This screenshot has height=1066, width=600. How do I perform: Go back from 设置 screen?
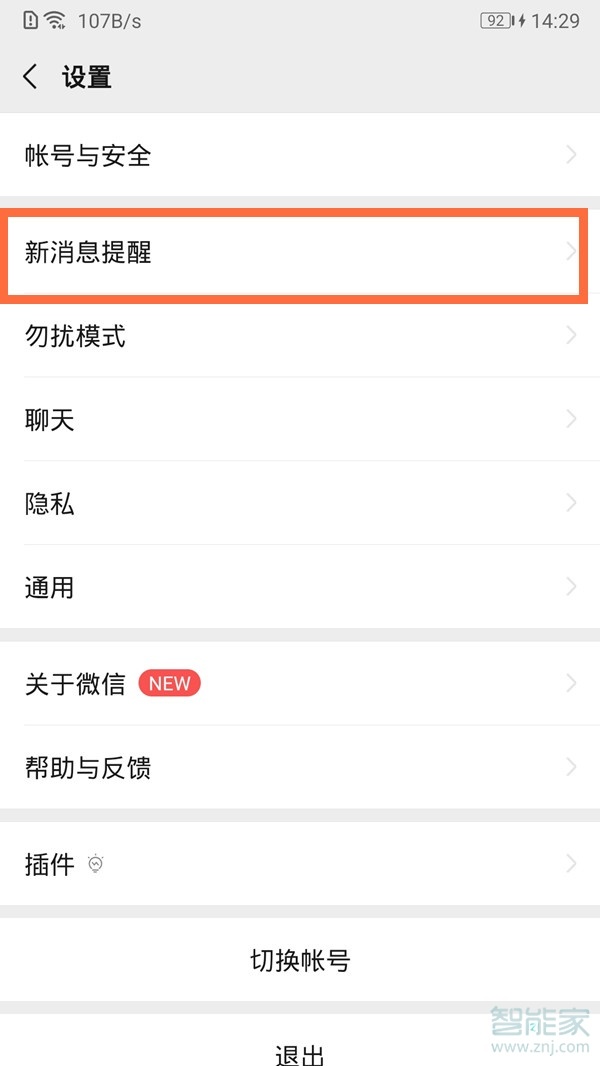[x=30, y=77]
